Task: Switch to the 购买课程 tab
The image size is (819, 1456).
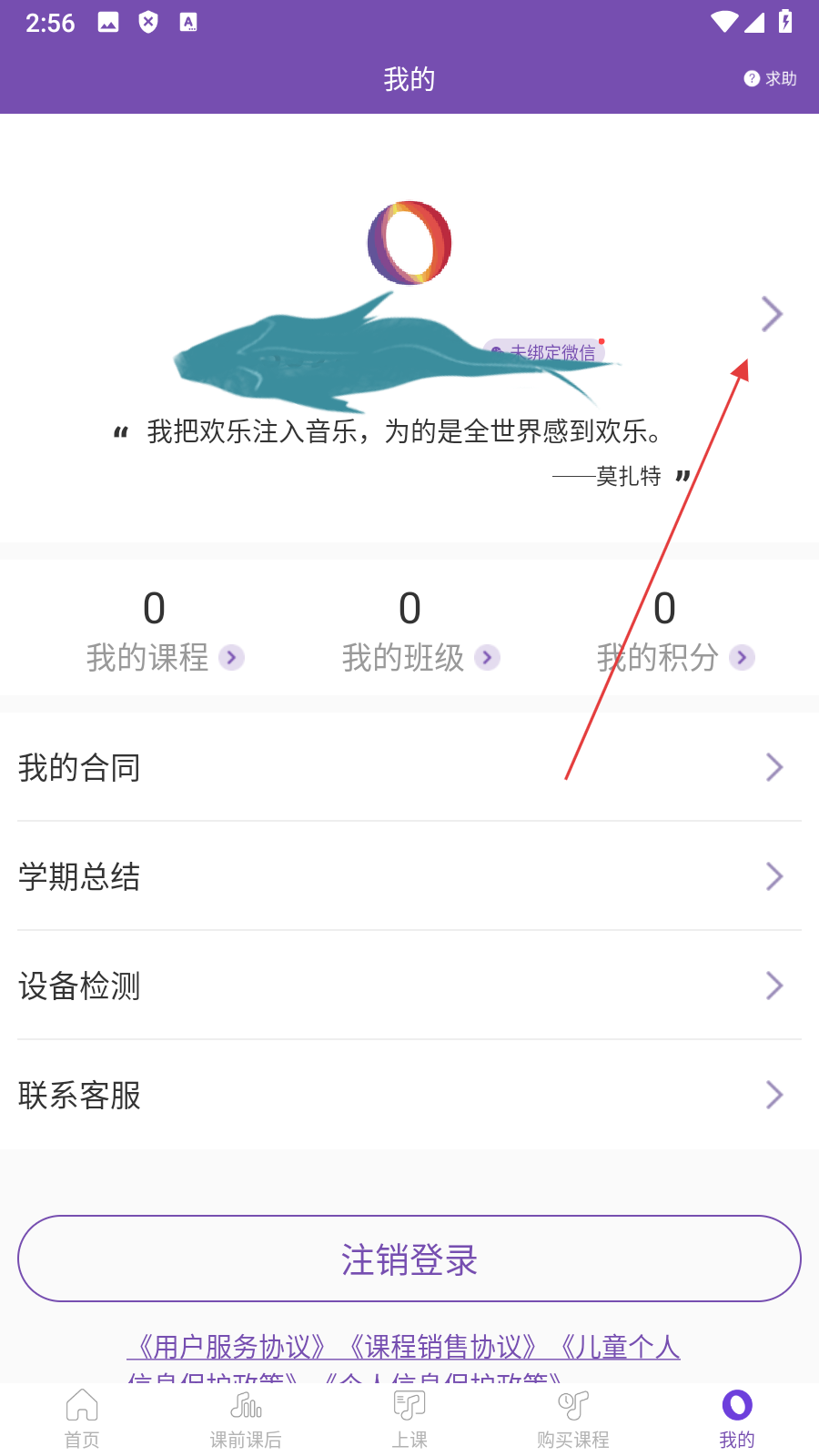Action: tap(573, 1418)
